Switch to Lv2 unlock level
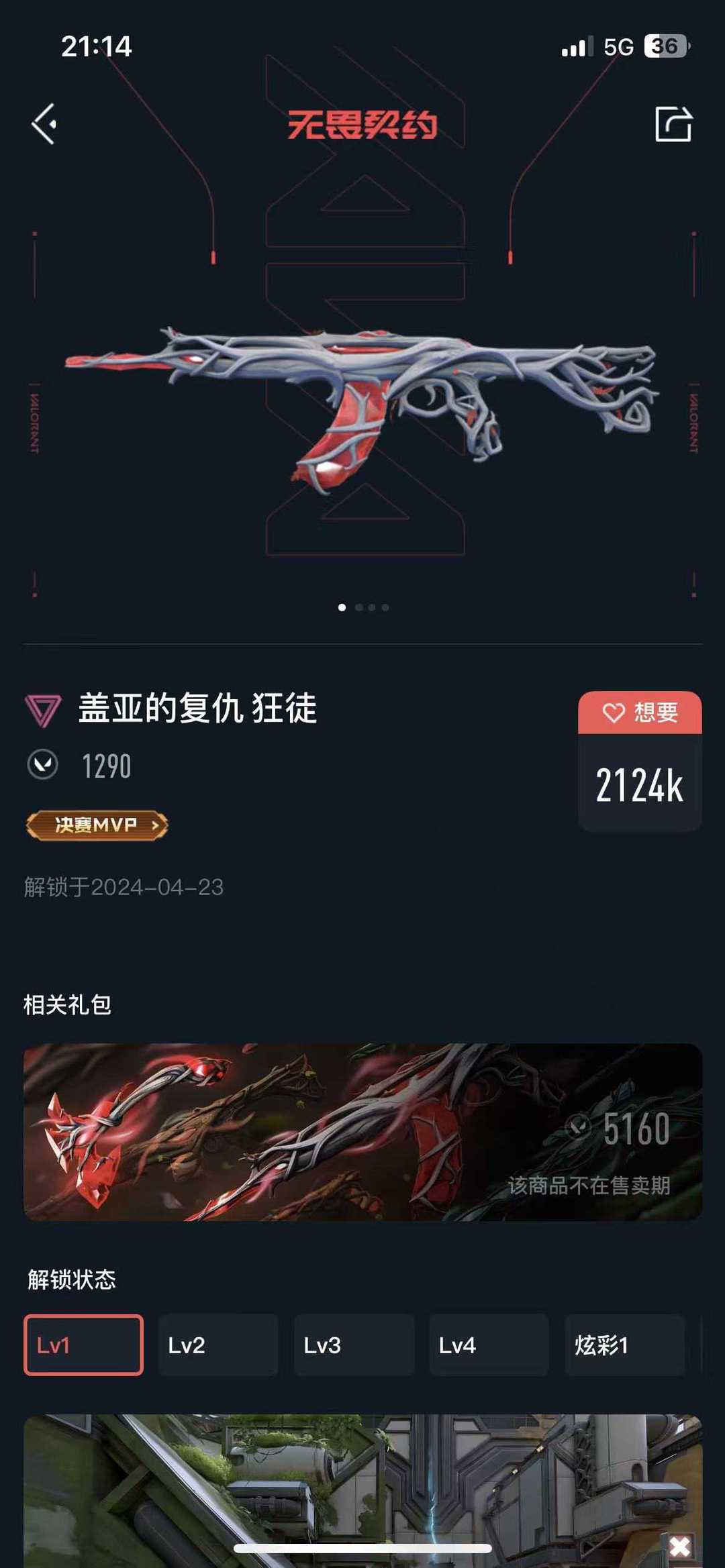 point(218,1345)
